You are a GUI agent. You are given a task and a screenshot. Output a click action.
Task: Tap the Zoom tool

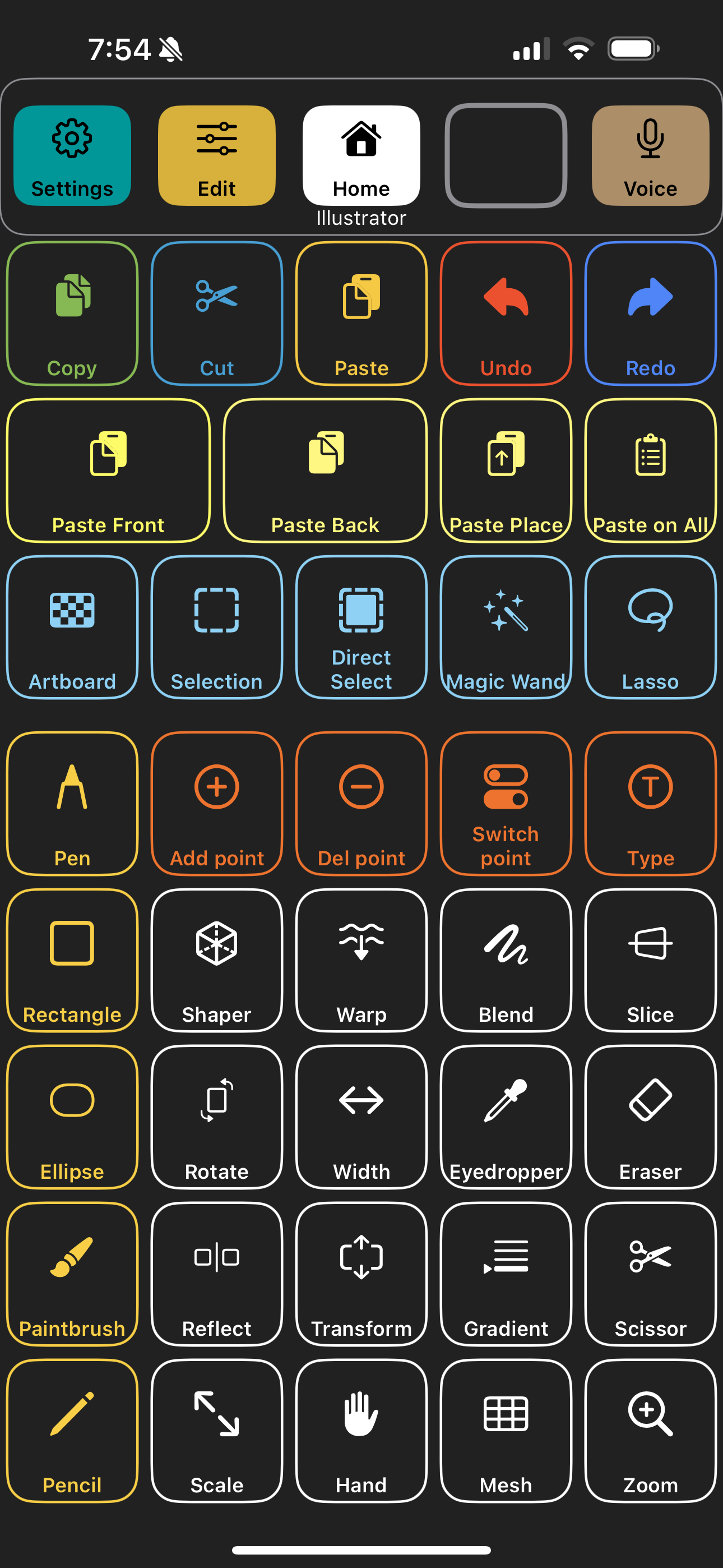[650, 1431]
